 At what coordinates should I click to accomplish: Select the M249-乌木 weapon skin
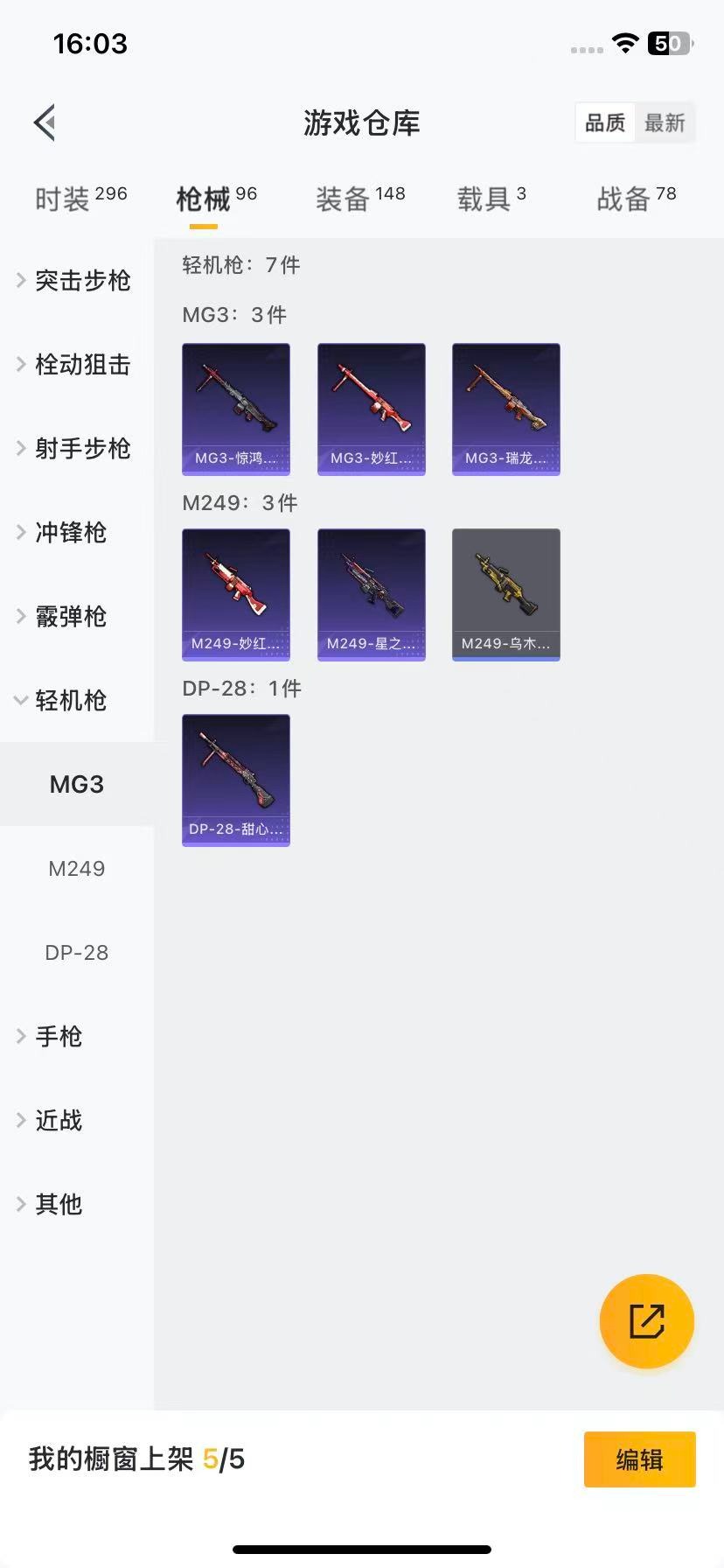[x=505, y=594]
